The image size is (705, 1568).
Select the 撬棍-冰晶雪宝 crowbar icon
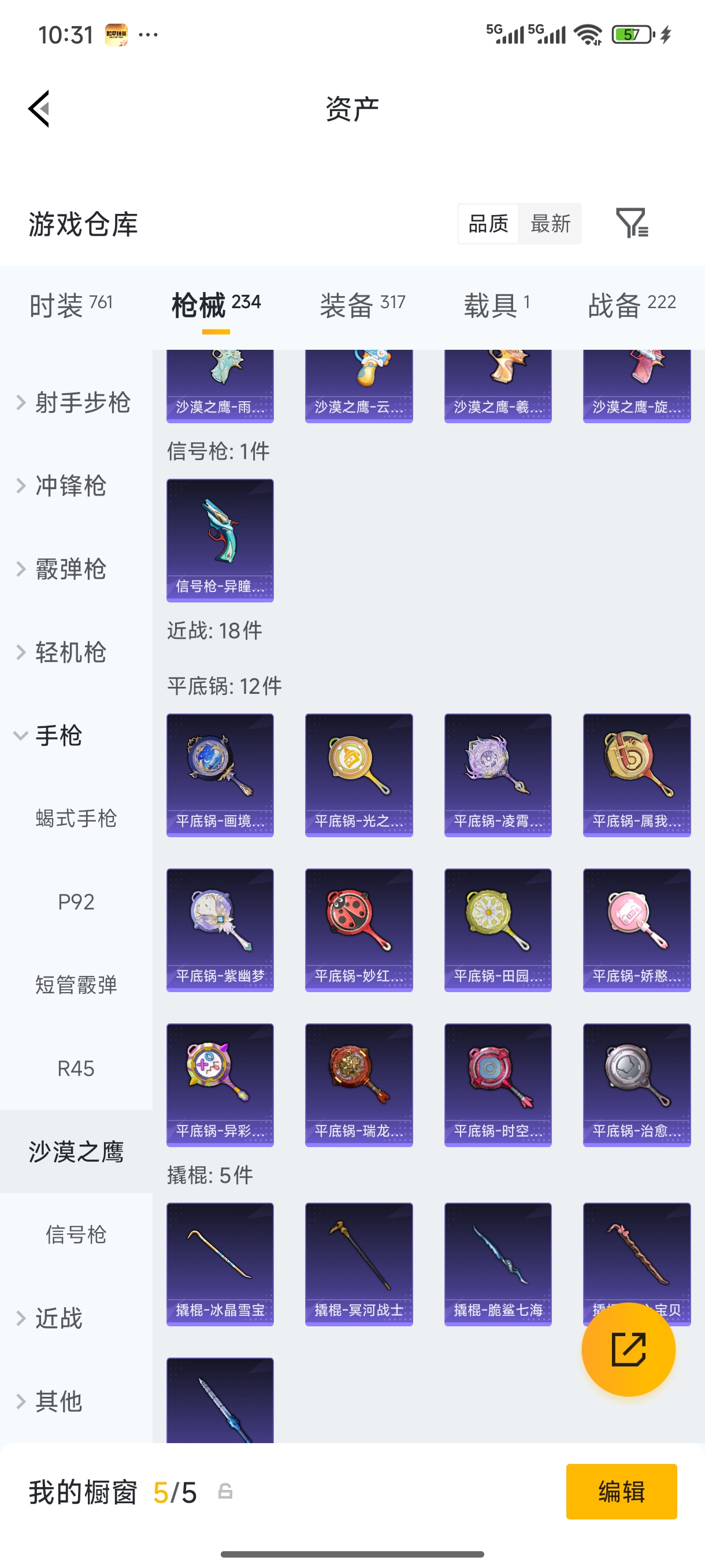pos(220,1265)
